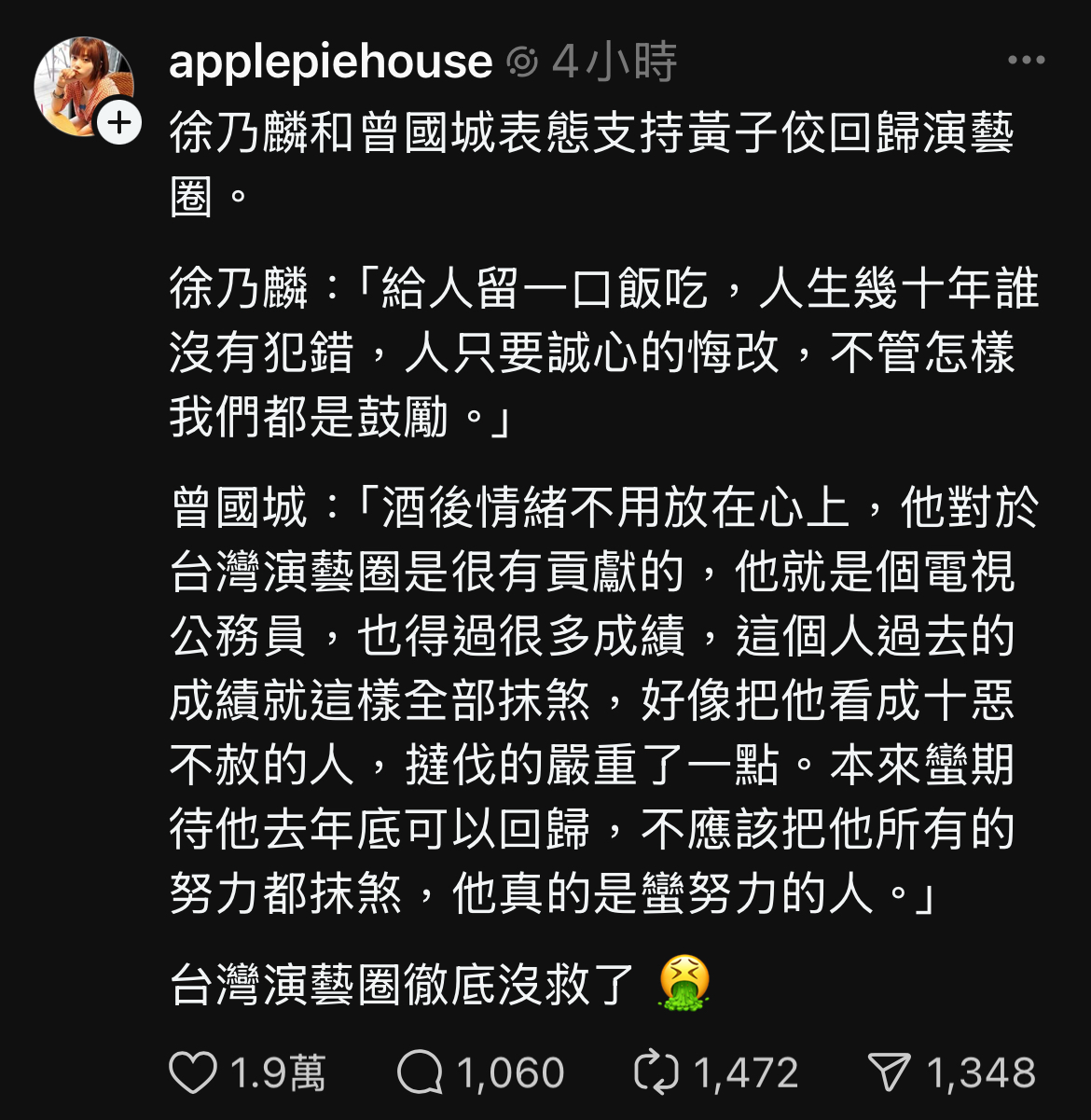Share this post via send icon
The height and width of the screenshot is (1120, 1091).
click(888, 1072)
